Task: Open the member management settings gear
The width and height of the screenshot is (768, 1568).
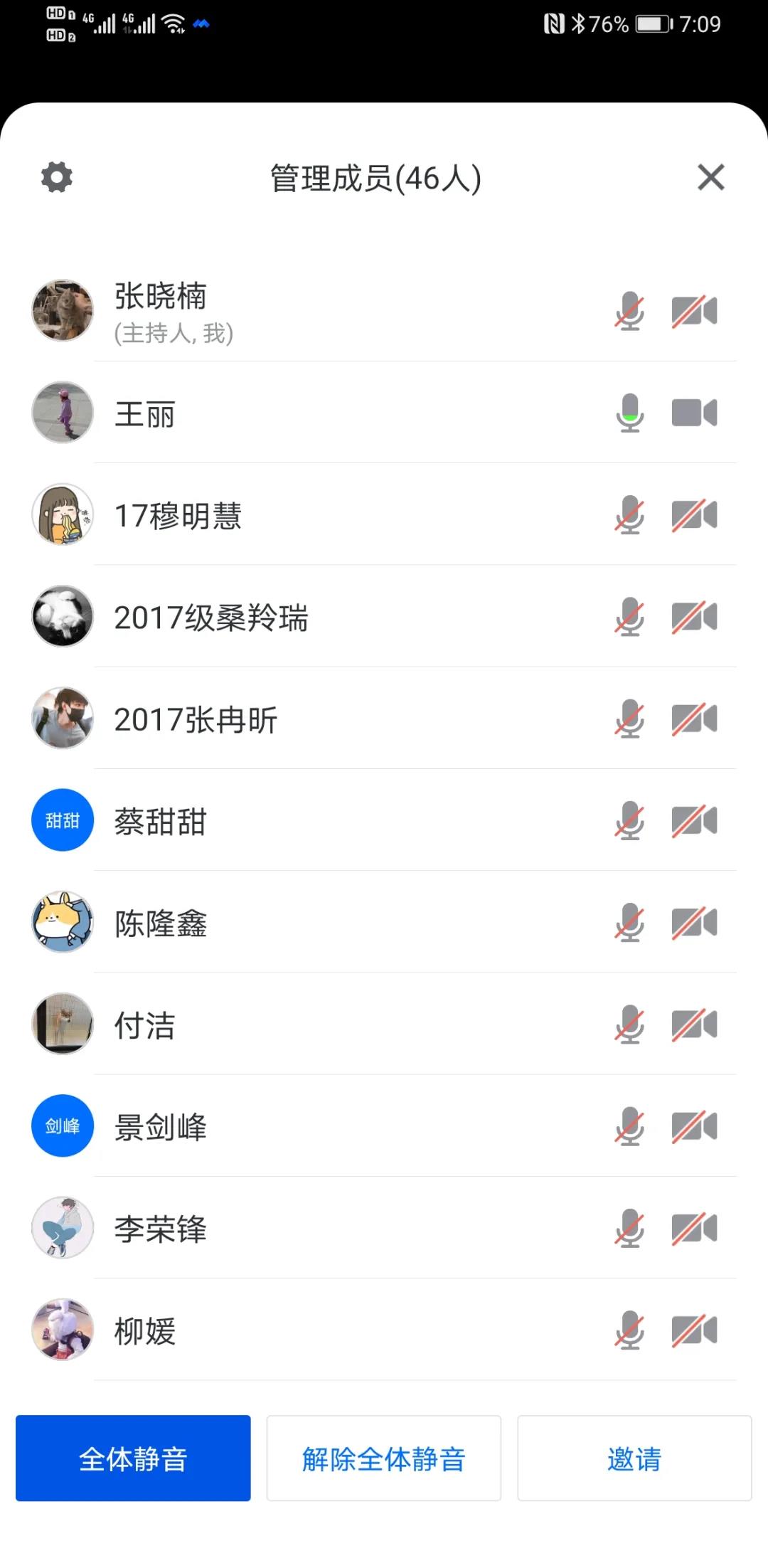Action: (57, 177)
